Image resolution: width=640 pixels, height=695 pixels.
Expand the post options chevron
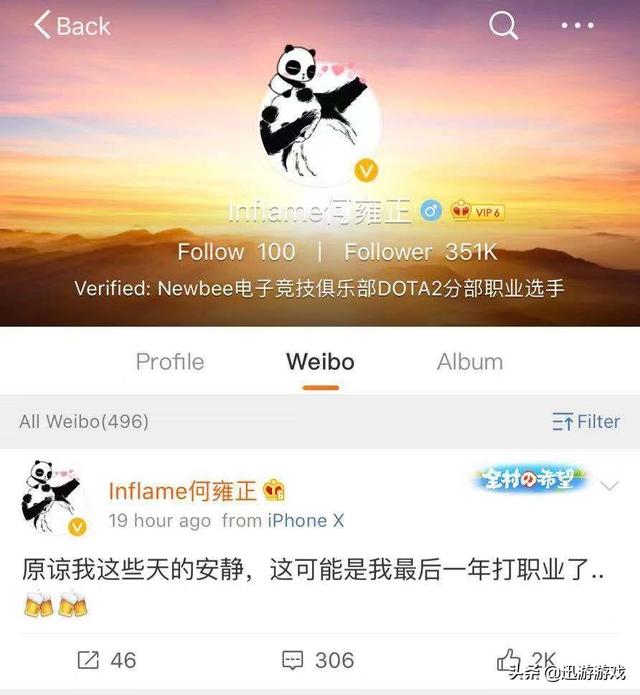[609, 486]
